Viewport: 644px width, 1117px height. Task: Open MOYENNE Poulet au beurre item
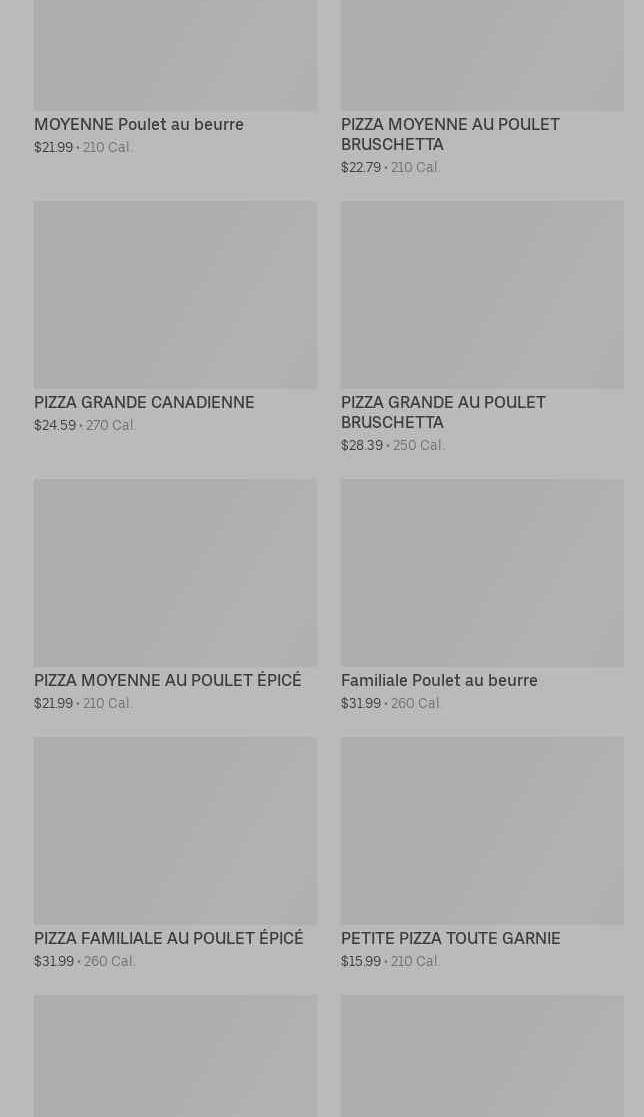pos(139,124)
